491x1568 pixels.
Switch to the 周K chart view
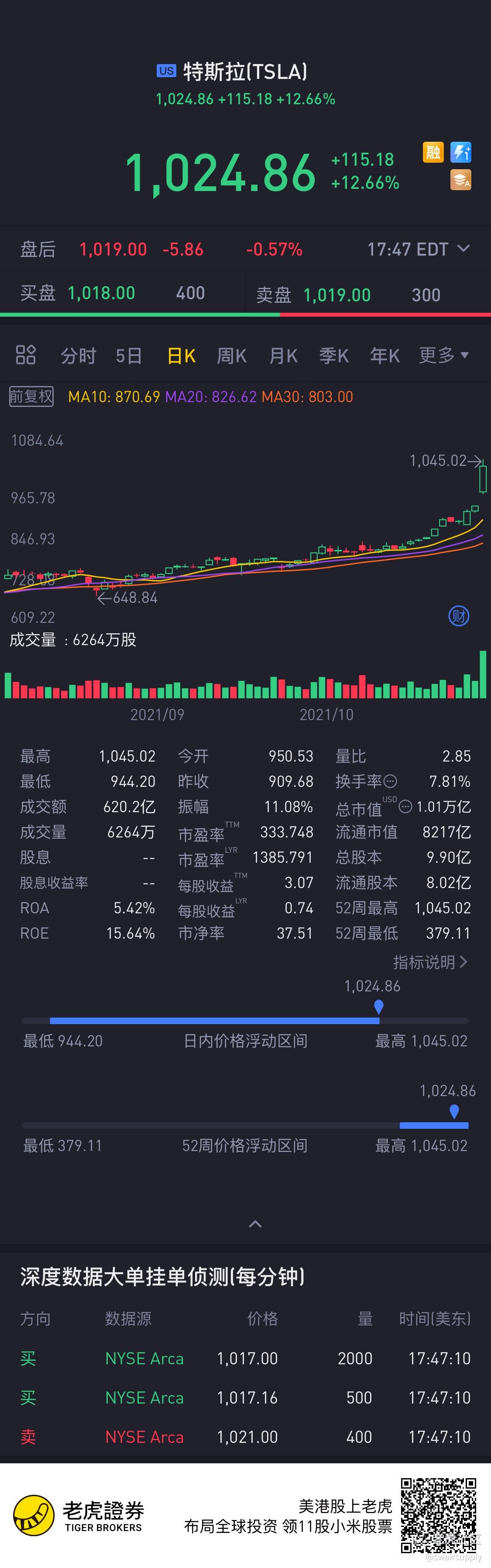[x=231, y=355]
